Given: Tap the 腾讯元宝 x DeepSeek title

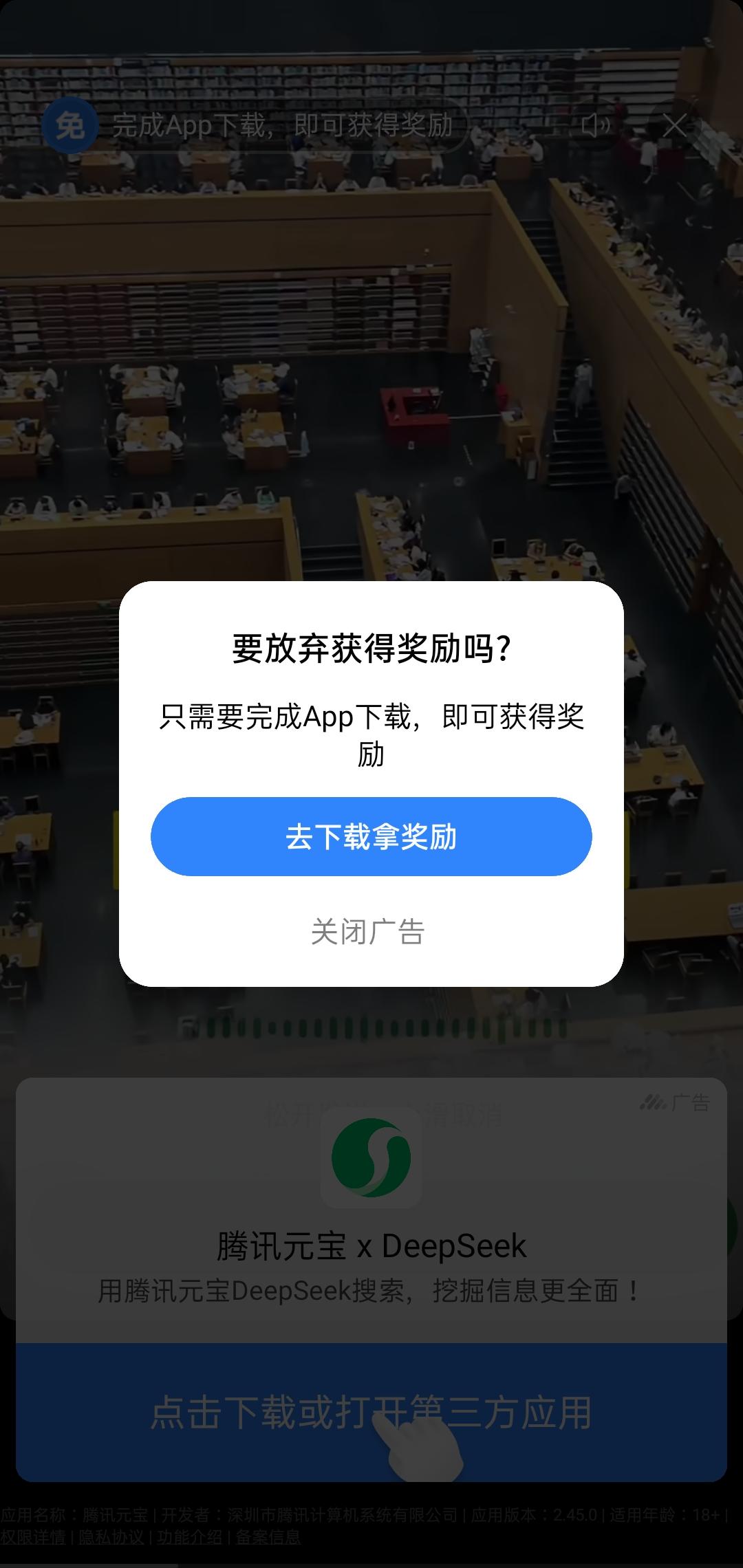Looking at the screenshot, I should tap(371, 1244).
